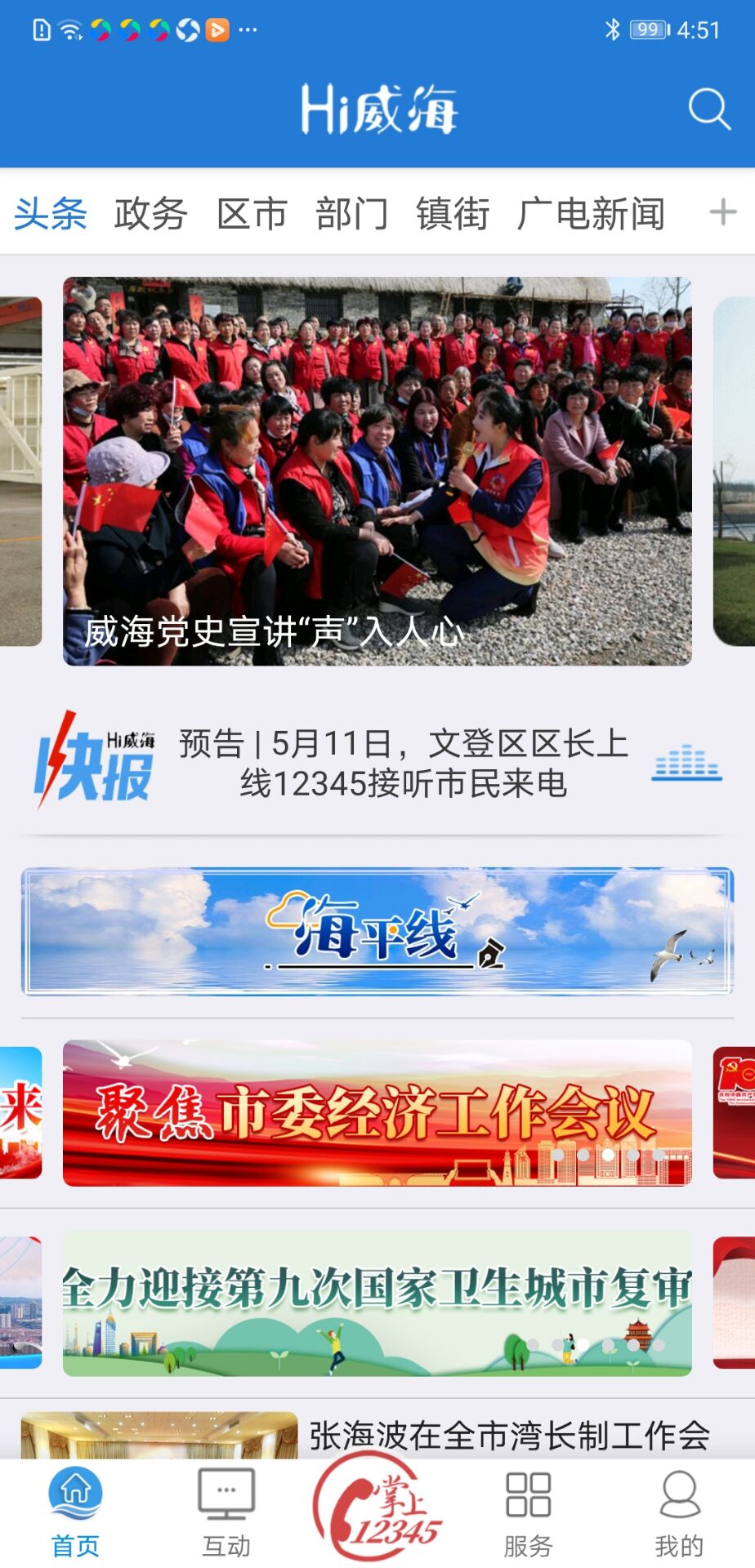Switch to the 政务 tab

pos(150,212)
